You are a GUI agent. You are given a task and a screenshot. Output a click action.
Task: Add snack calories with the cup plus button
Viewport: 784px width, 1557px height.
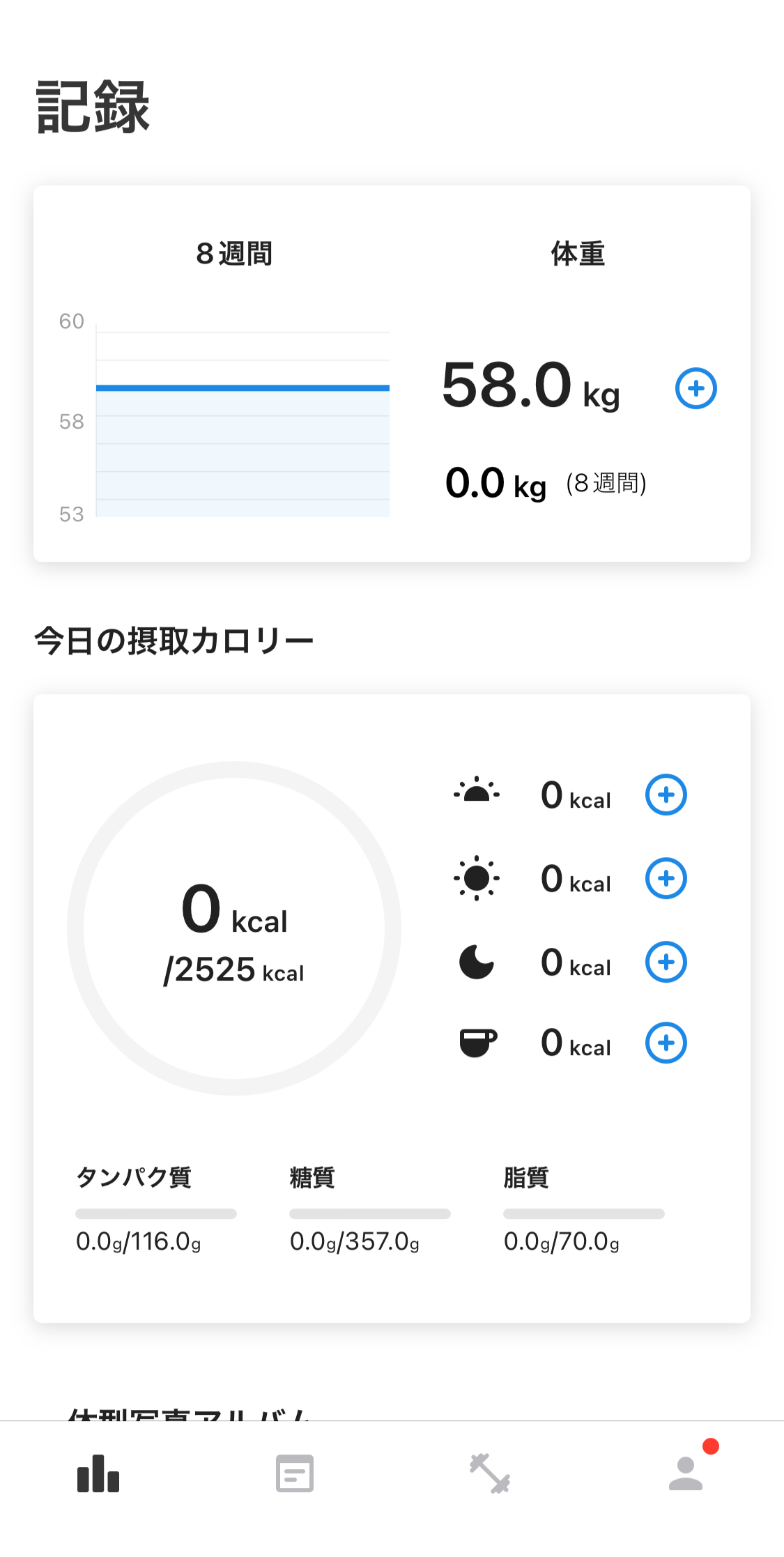(666, 1043)
